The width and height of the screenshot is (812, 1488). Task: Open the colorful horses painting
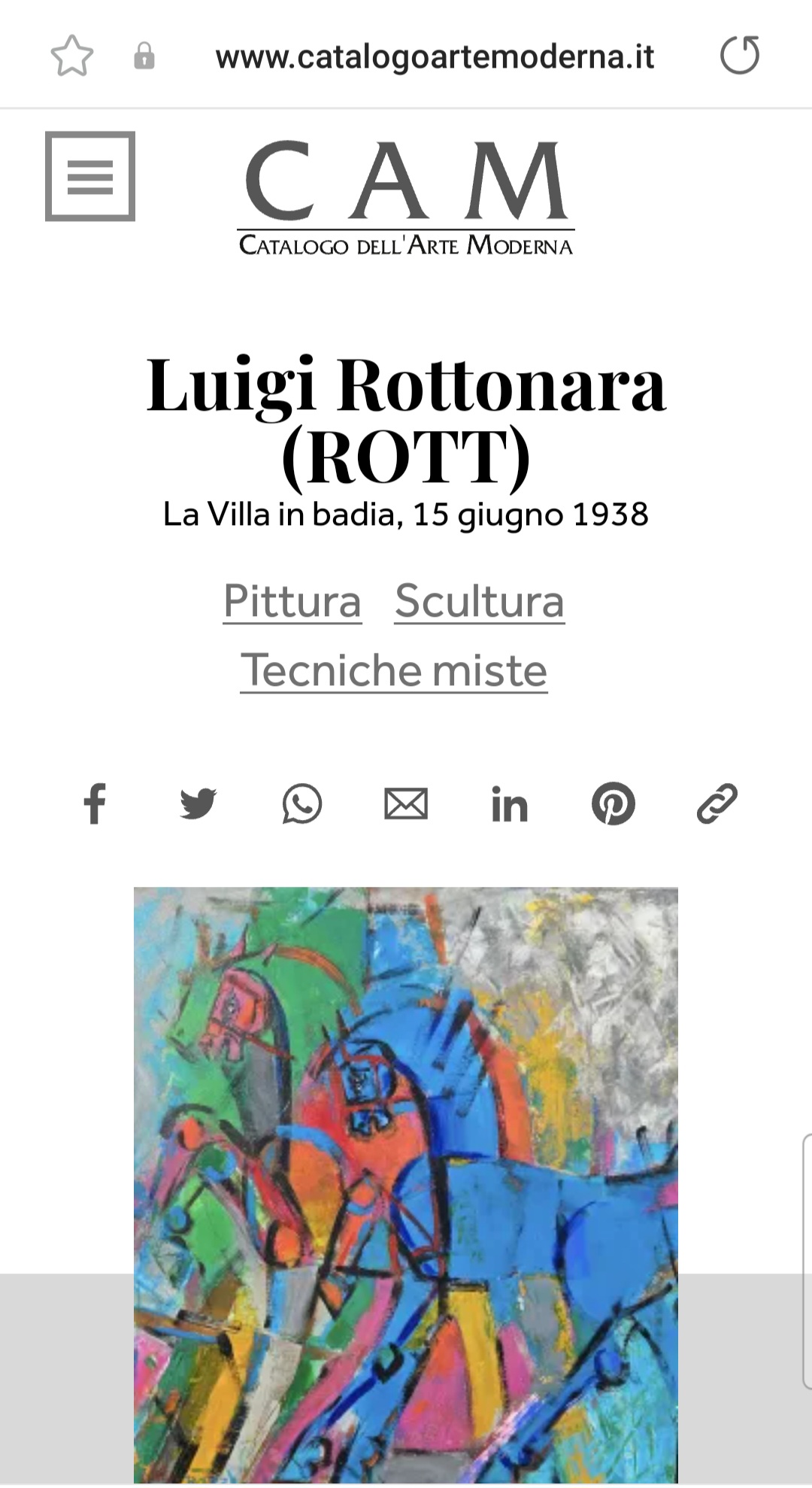click(x=406, y=1185)
